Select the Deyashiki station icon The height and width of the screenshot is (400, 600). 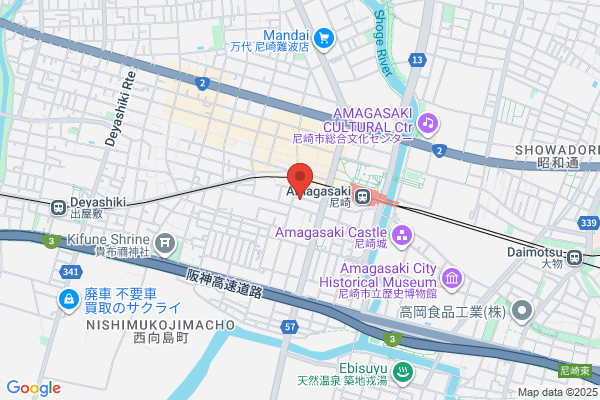point(59,207)
